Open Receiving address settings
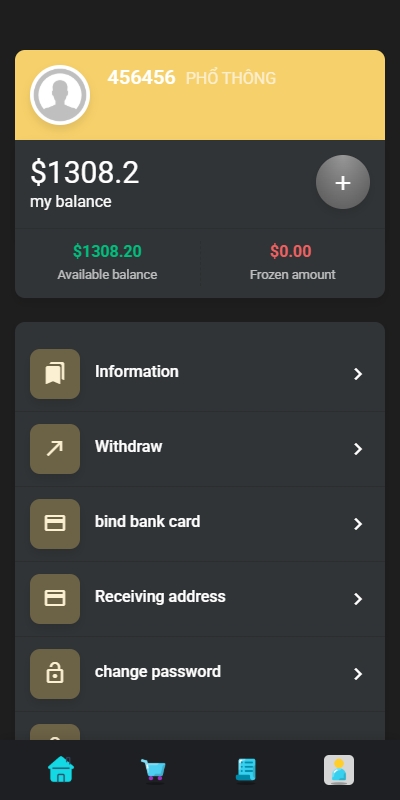 pos(200,599)
